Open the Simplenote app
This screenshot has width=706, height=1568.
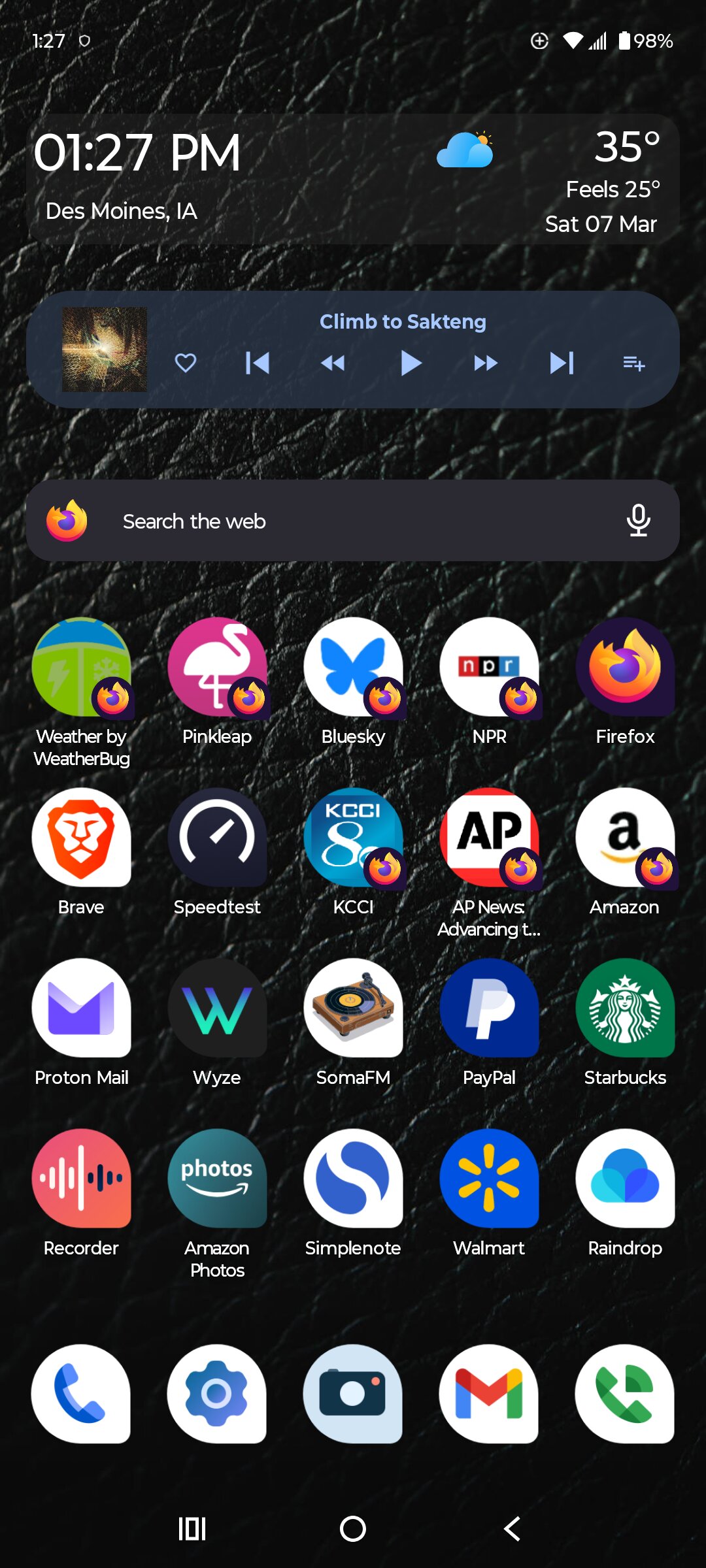(353, 1179)
